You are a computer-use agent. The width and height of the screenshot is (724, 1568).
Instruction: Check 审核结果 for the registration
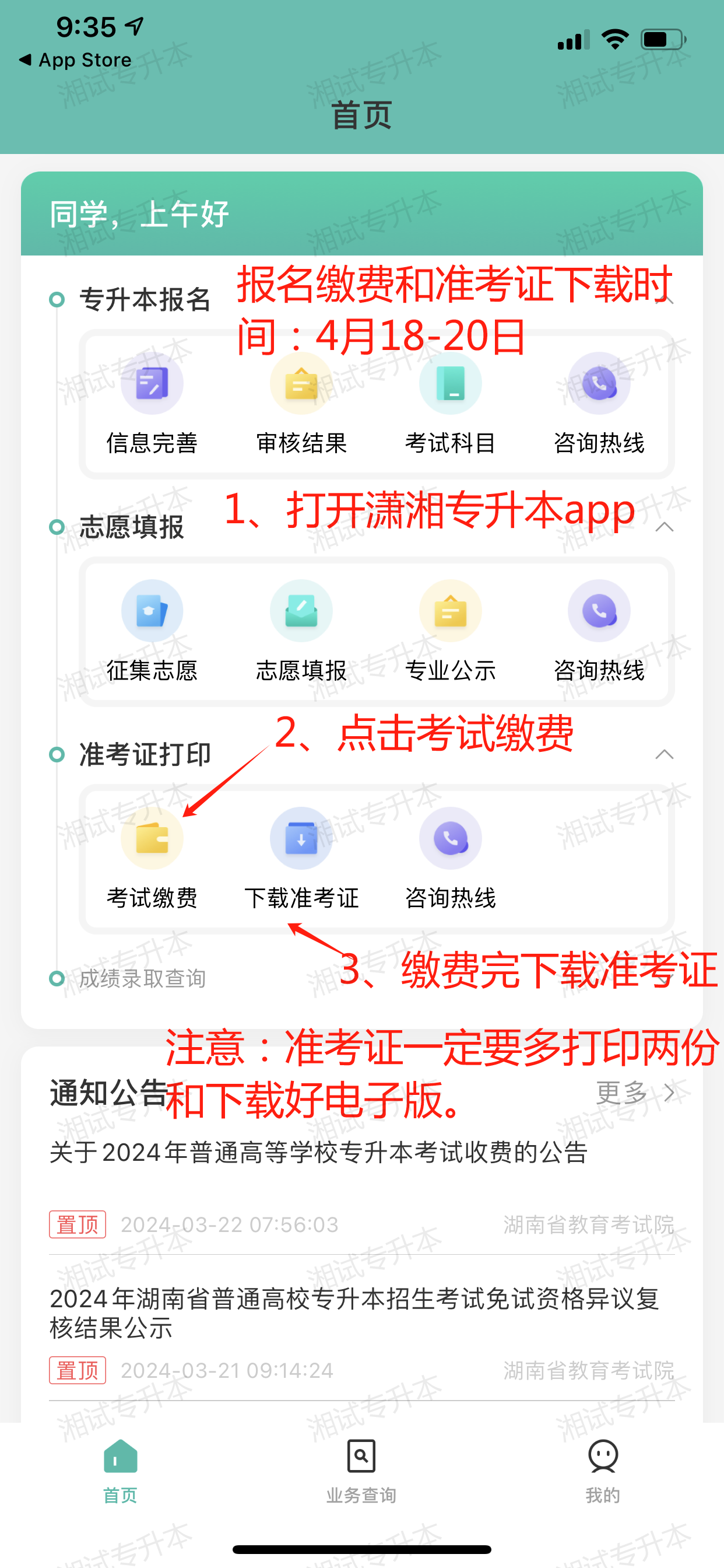coord(301,403)
